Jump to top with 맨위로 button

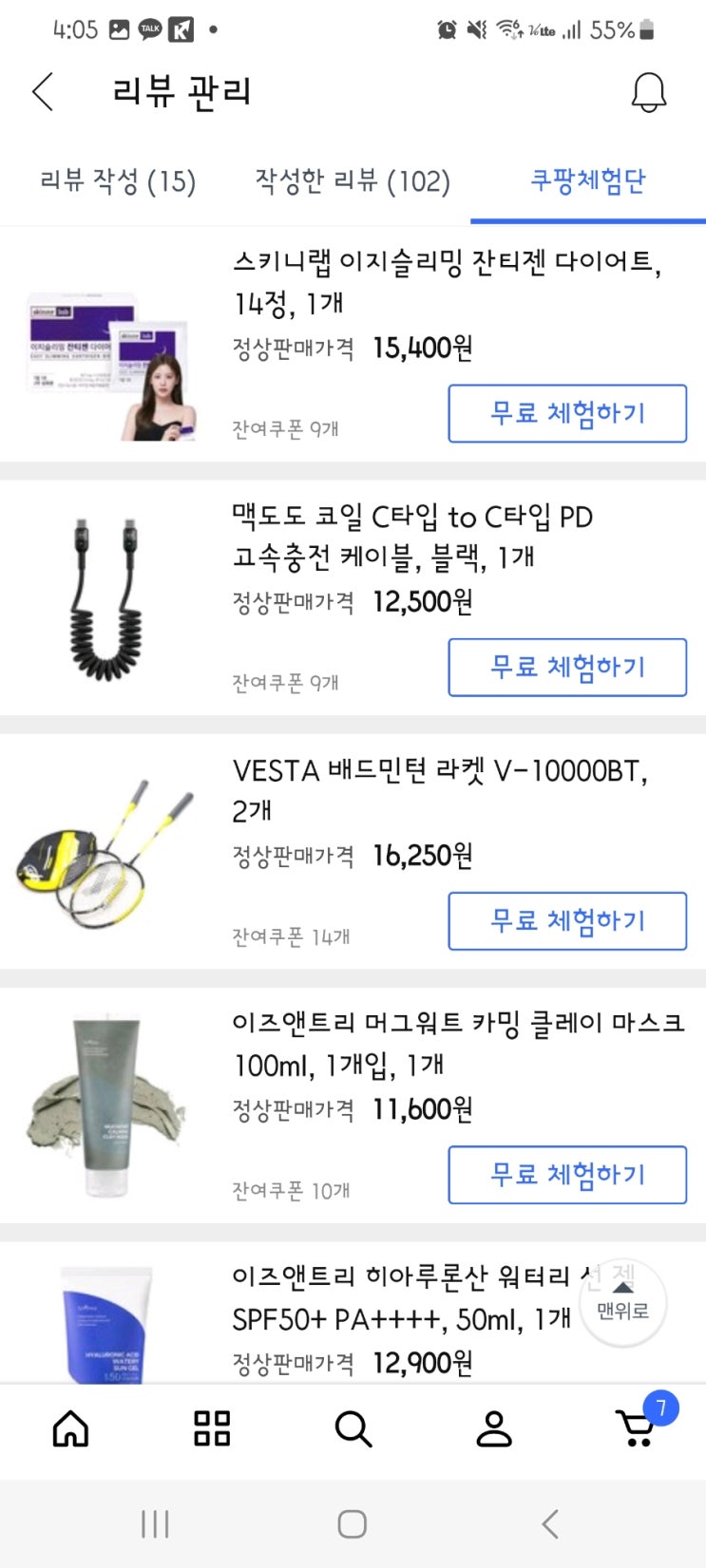[x=622, y=1302]
